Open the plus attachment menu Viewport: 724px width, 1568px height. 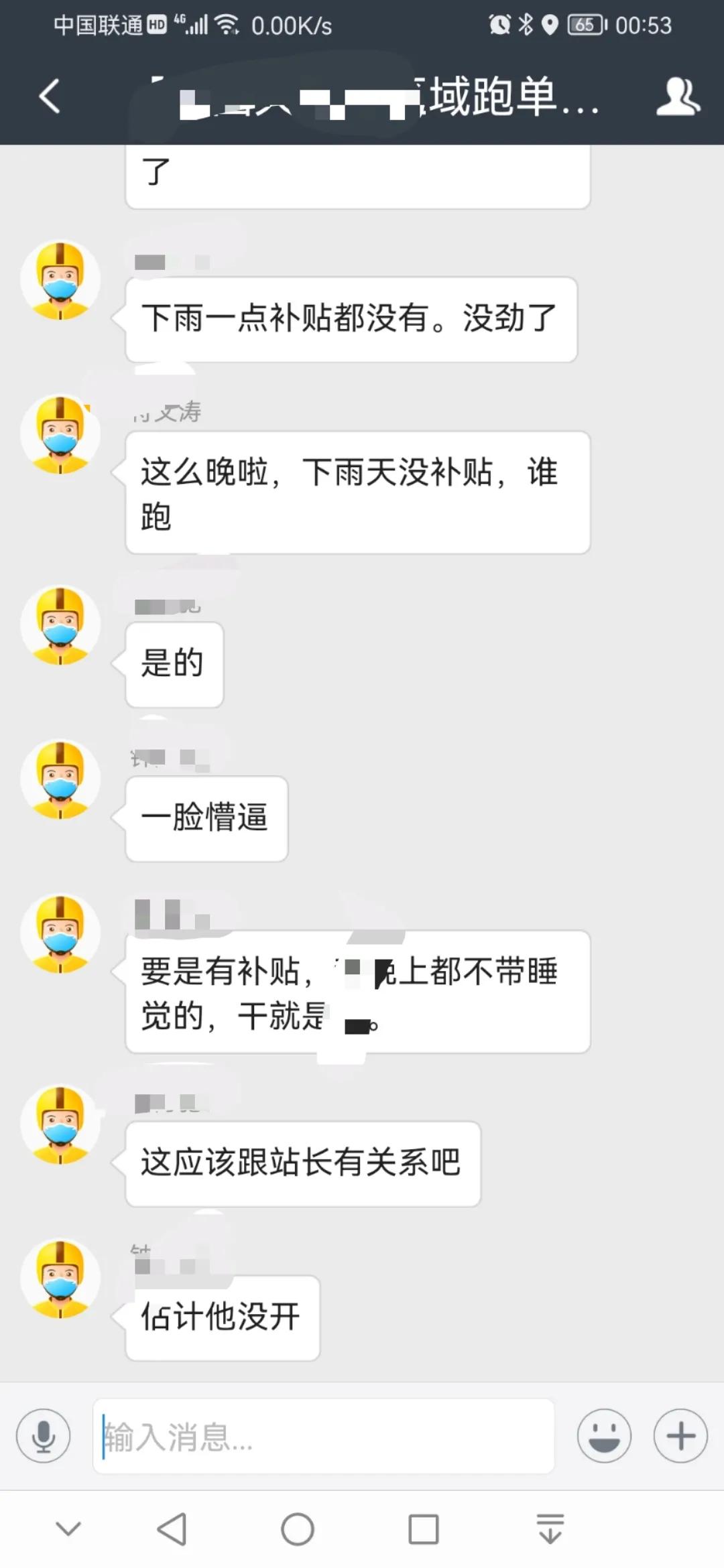click(680, 1435)
